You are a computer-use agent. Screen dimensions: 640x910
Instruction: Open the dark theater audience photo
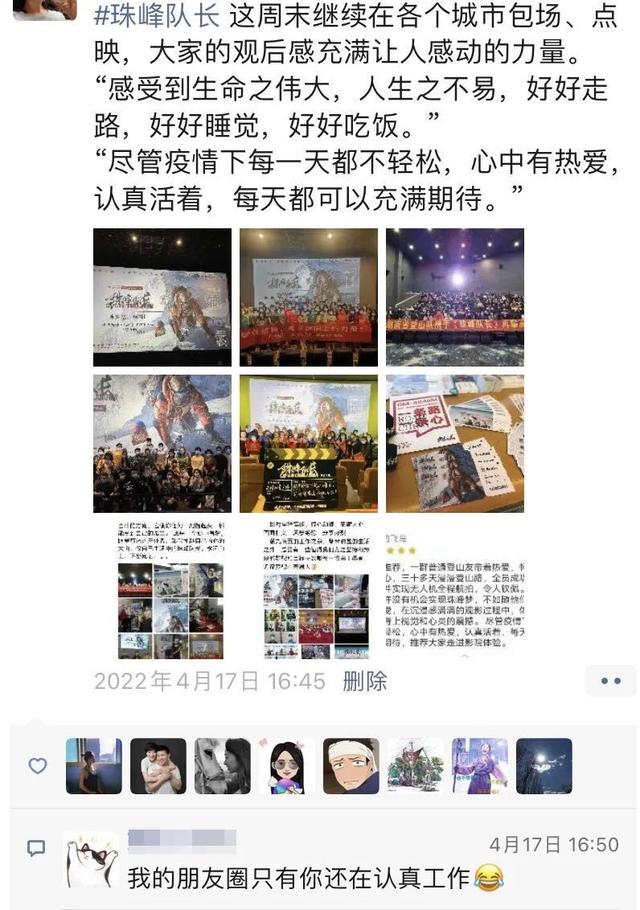454,297
